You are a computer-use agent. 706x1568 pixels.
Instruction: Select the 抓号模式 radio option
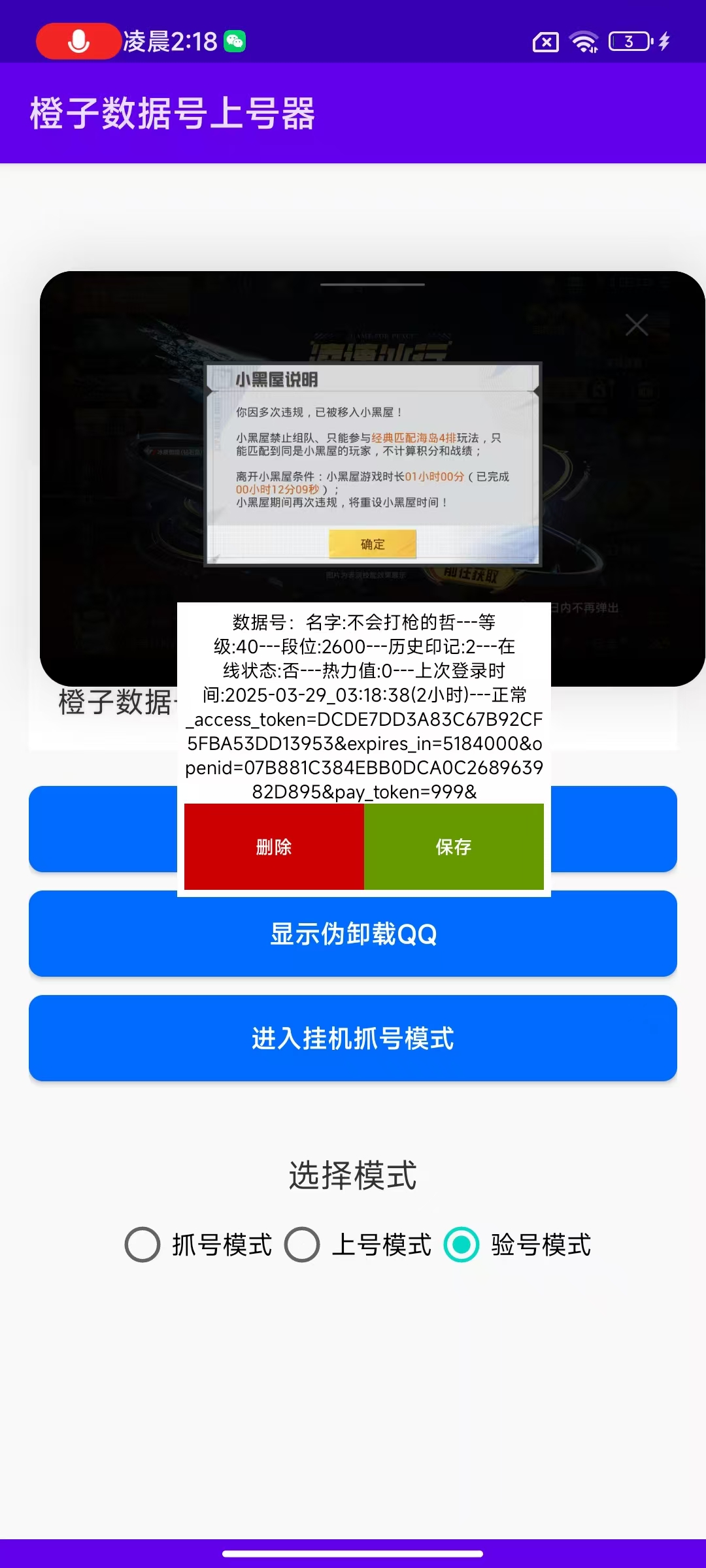pos(198,1245)
